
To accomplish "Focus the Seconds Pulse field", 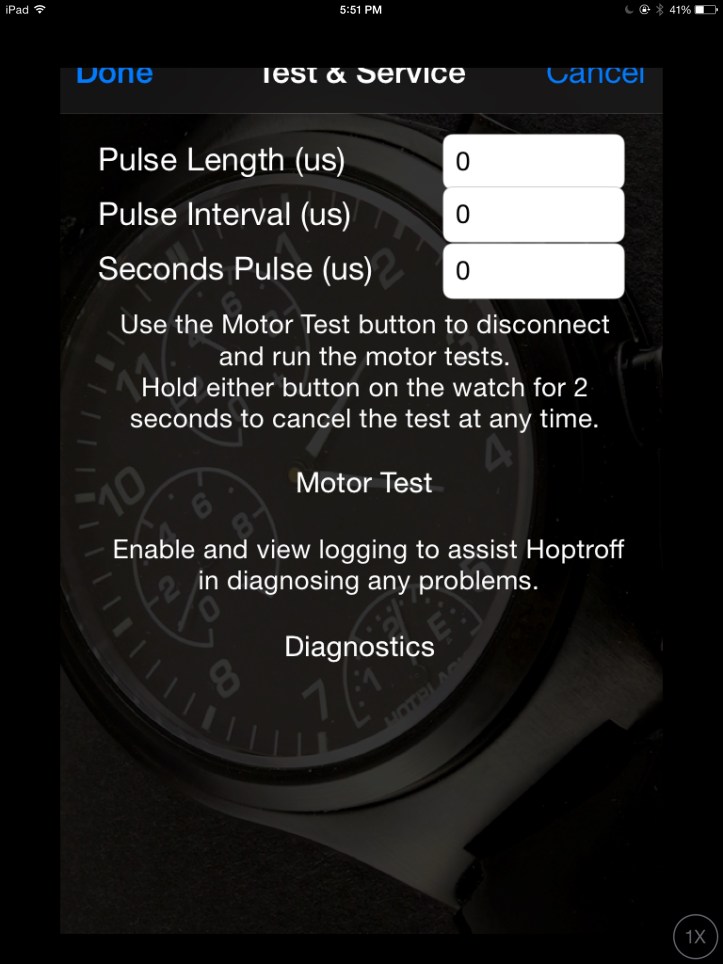I will point(533,271).
